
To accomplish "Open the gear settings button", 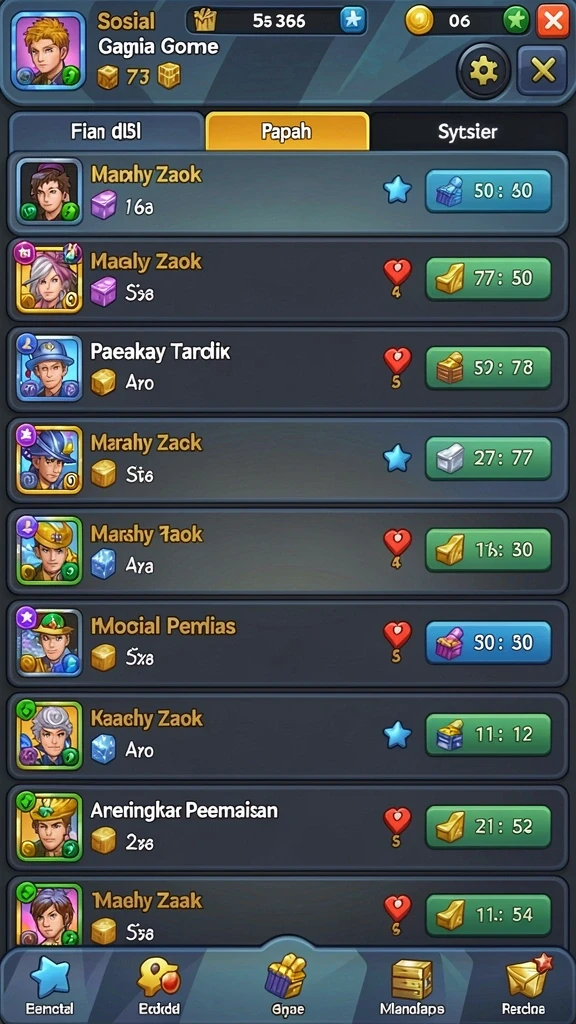I will coord(483,69).
